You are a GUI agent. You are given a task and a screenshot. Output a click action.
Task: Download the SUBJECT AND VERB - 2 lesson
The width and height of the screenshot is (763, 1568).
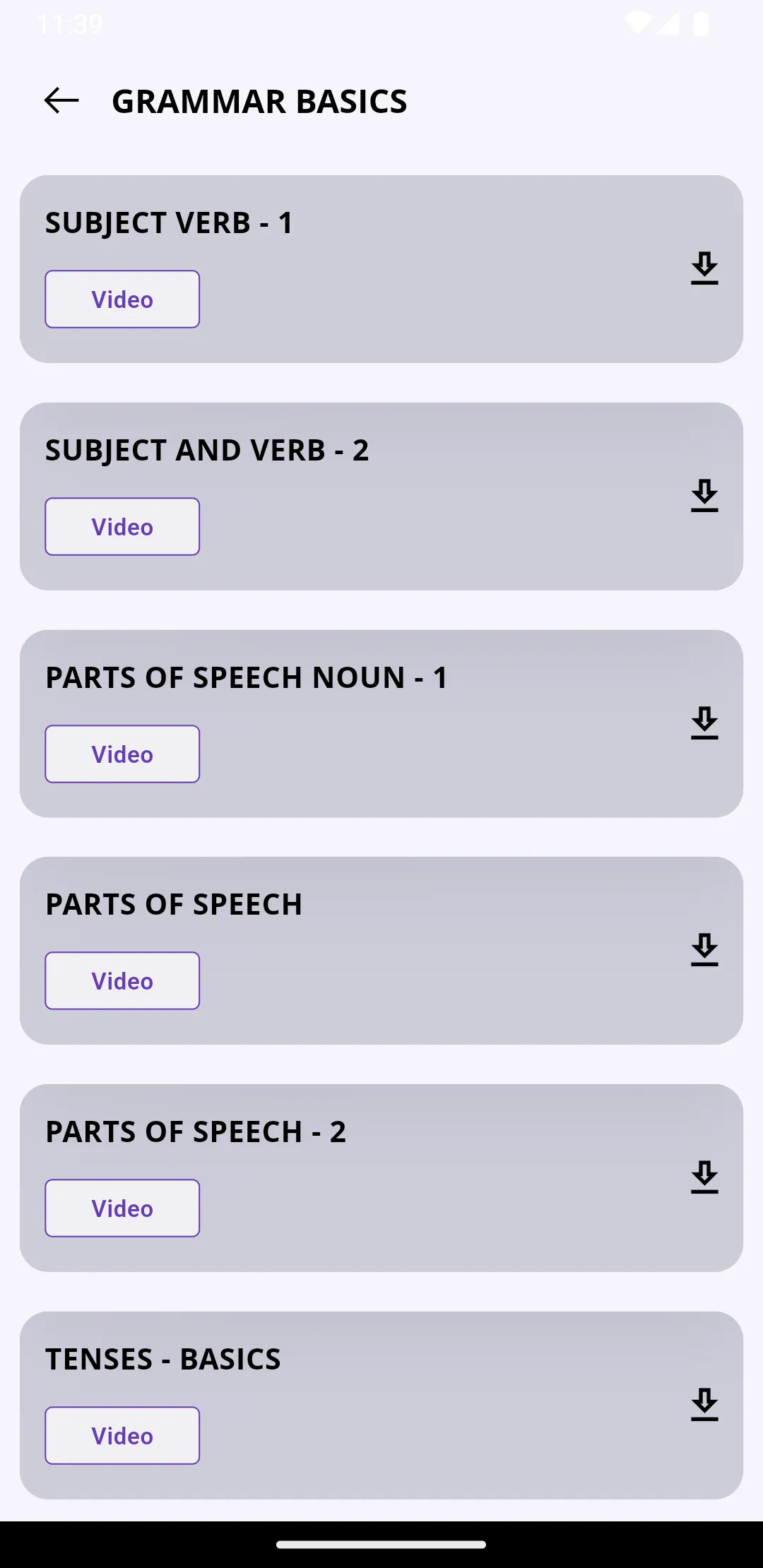click(x=704, y=497)
